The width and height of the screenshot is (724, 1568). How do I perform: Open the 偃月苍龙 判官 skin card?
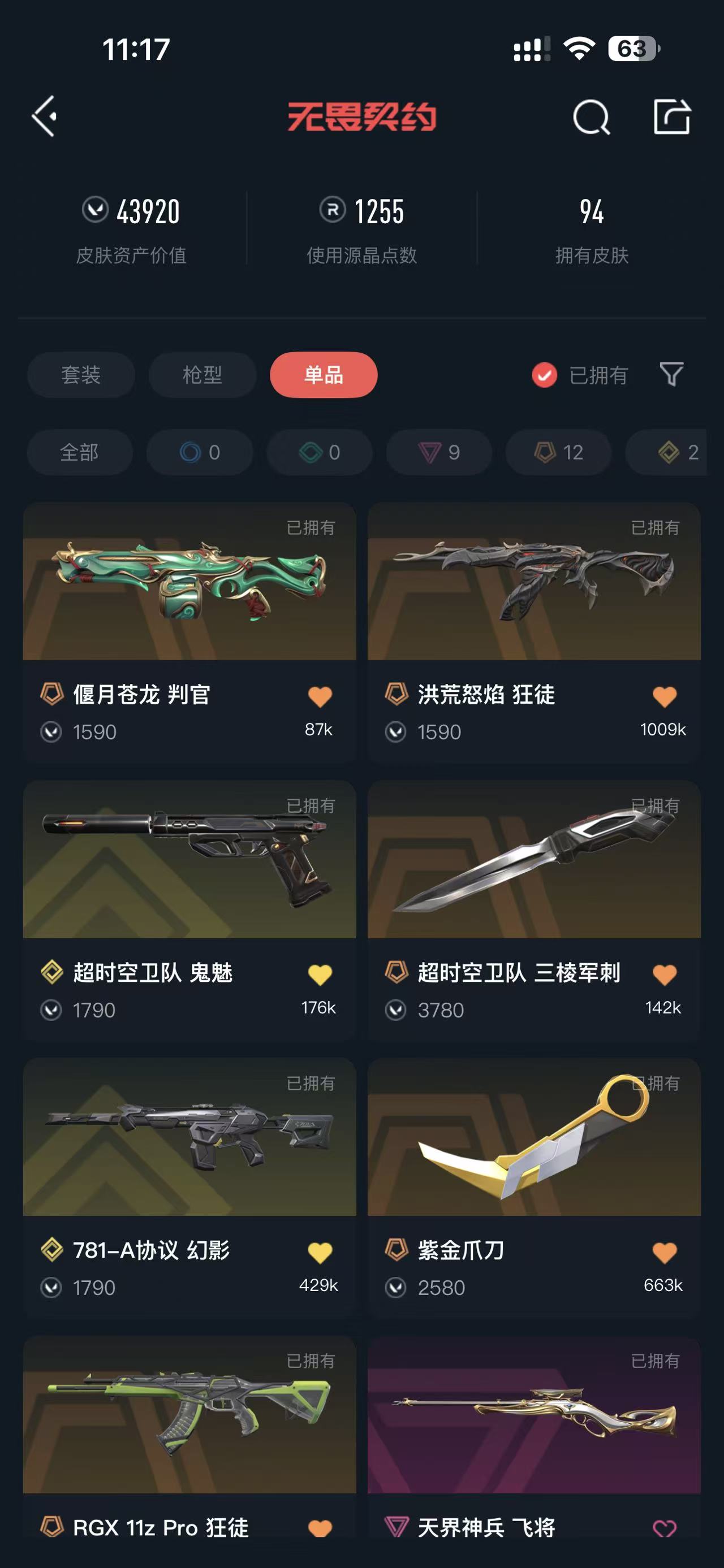point(189,632)
